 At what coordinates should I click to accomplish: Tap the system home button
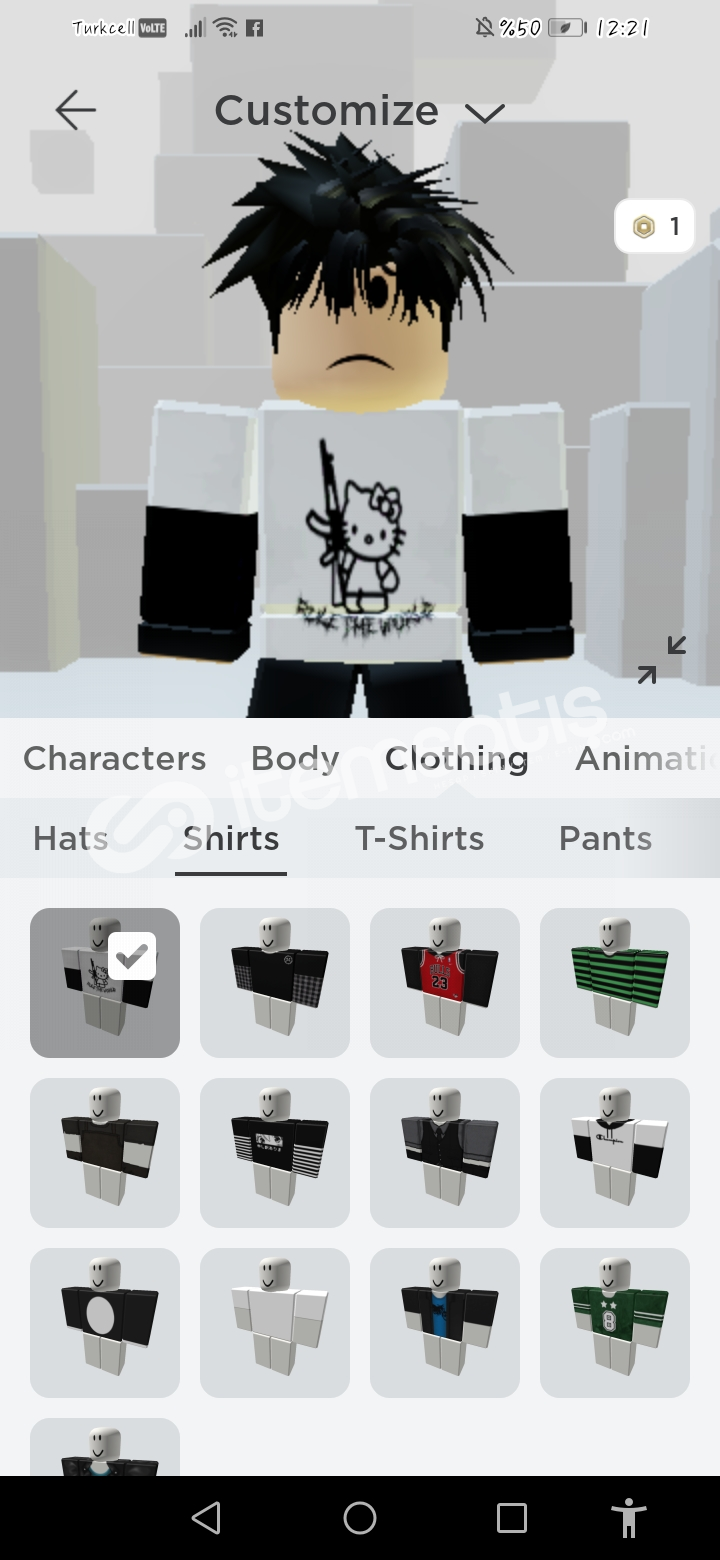click(360, 1518)
